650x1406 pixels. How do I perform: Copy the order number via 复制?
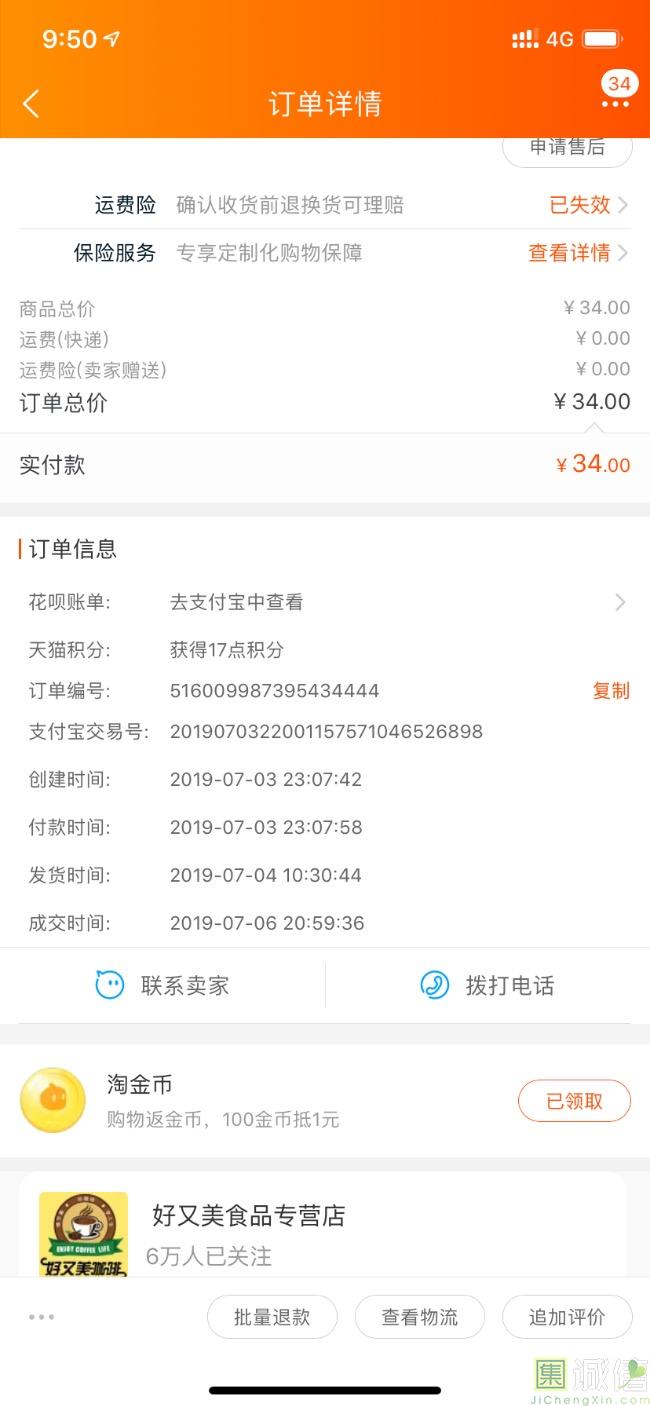coord(611,691)
